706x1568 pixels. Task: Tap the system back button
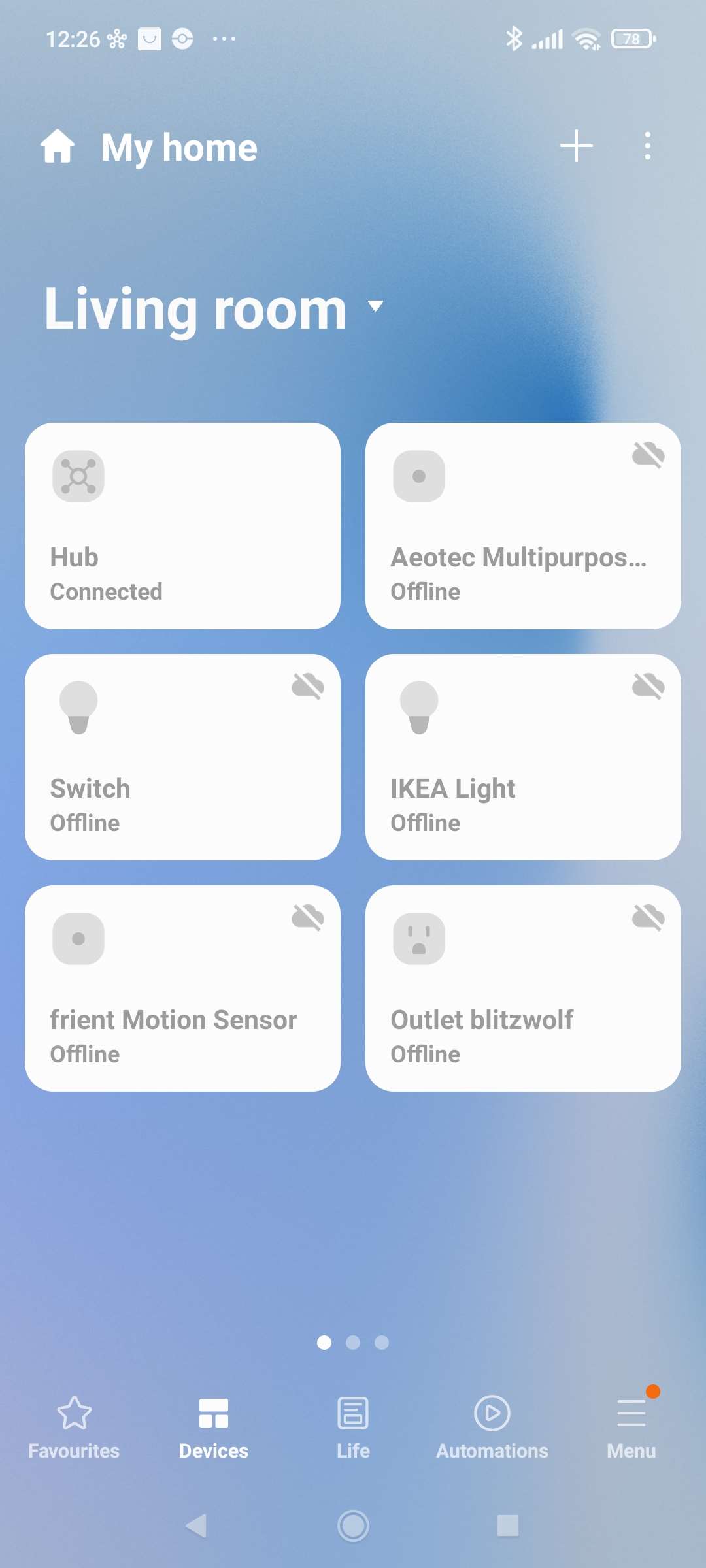point(196,1526)
